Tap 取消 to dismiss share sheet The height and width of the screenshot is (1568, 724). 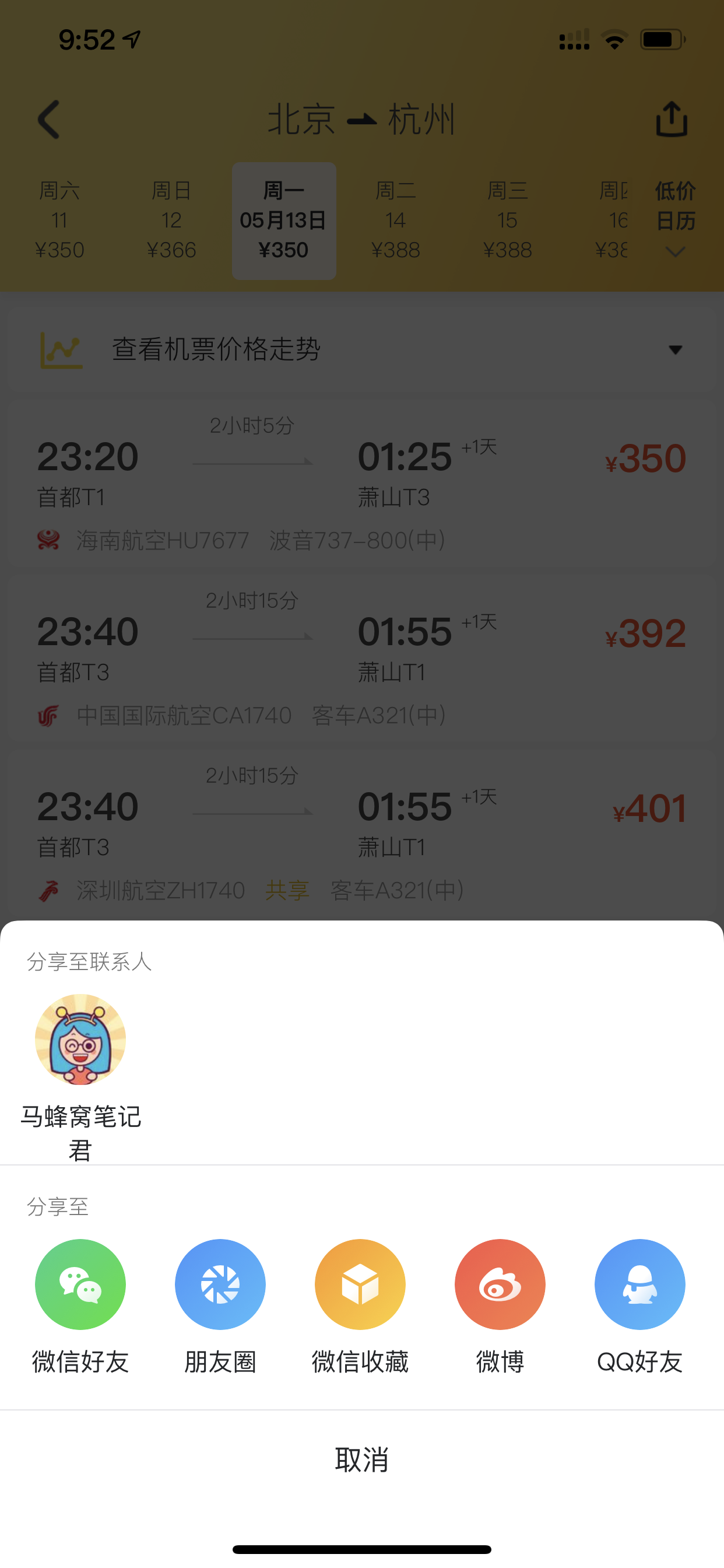pyautogui.click(x=362, y=1459)
